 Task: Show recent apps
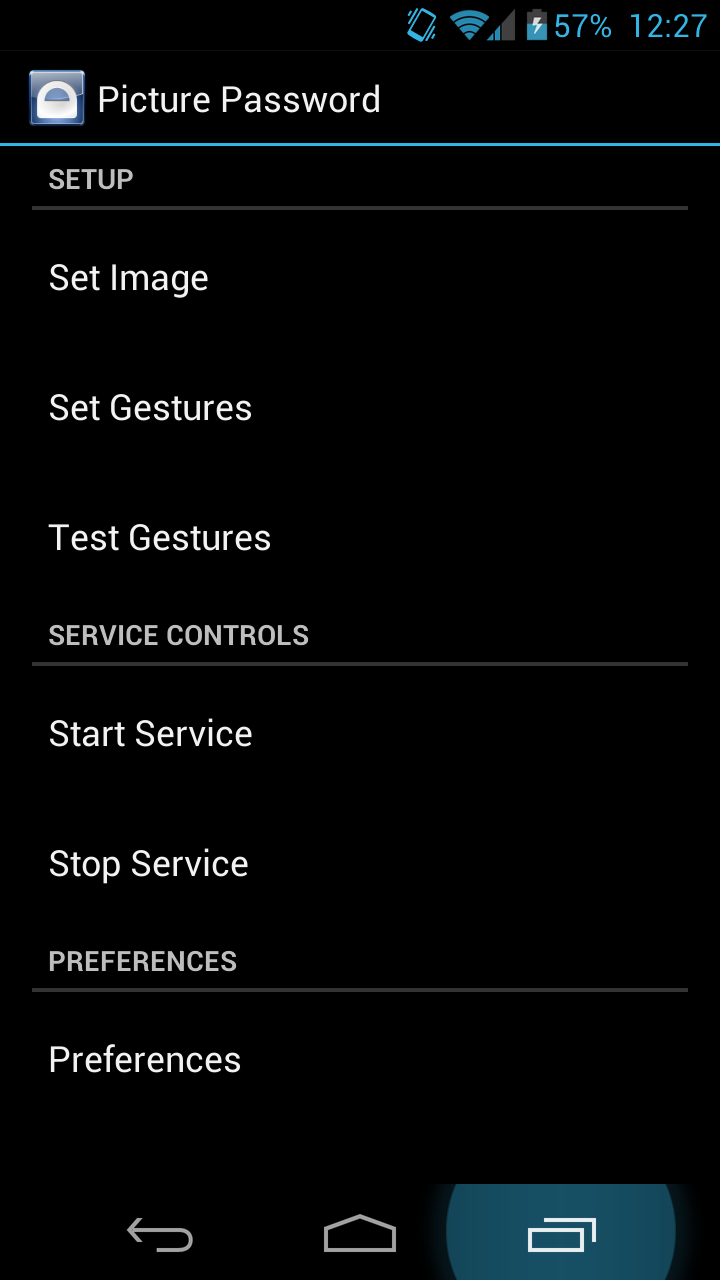[561, 1235]
